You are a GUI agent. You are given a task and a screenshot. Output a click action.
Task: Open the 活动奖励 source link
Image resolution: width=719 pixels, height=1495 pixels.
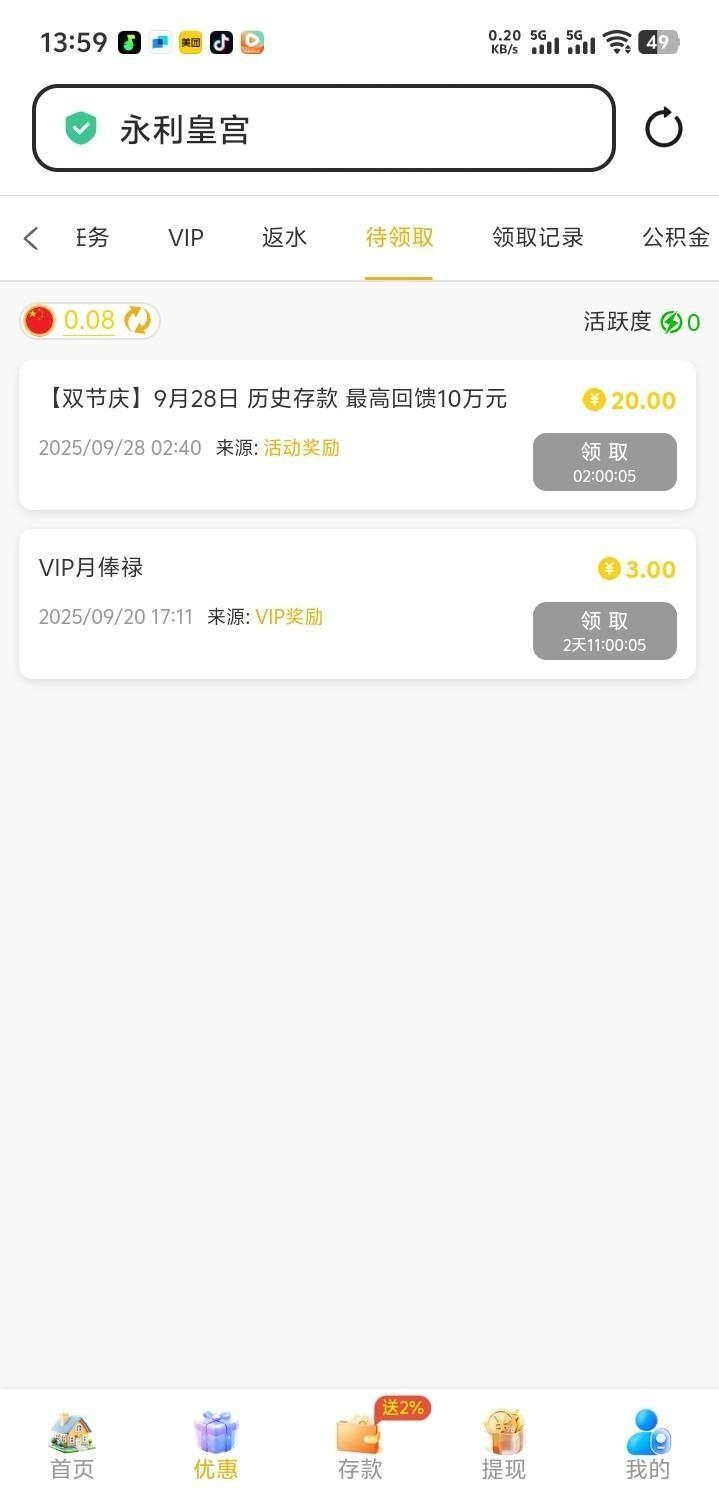[x=301, y=448]
